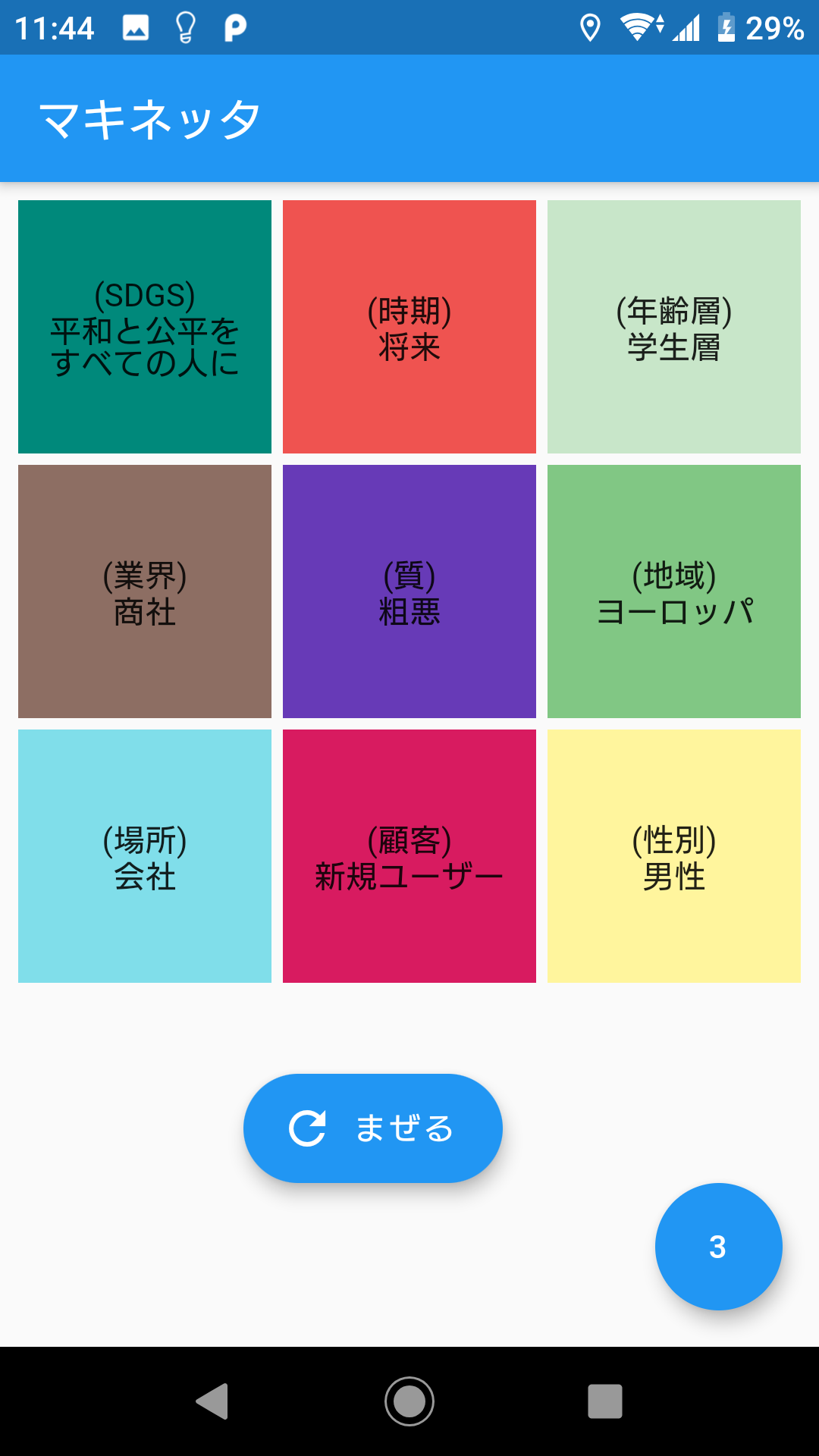Select the (SDGS) 平和と公平をすべての人に tile
Viewport: 819px width, 1456px height.
click(145, 327)
